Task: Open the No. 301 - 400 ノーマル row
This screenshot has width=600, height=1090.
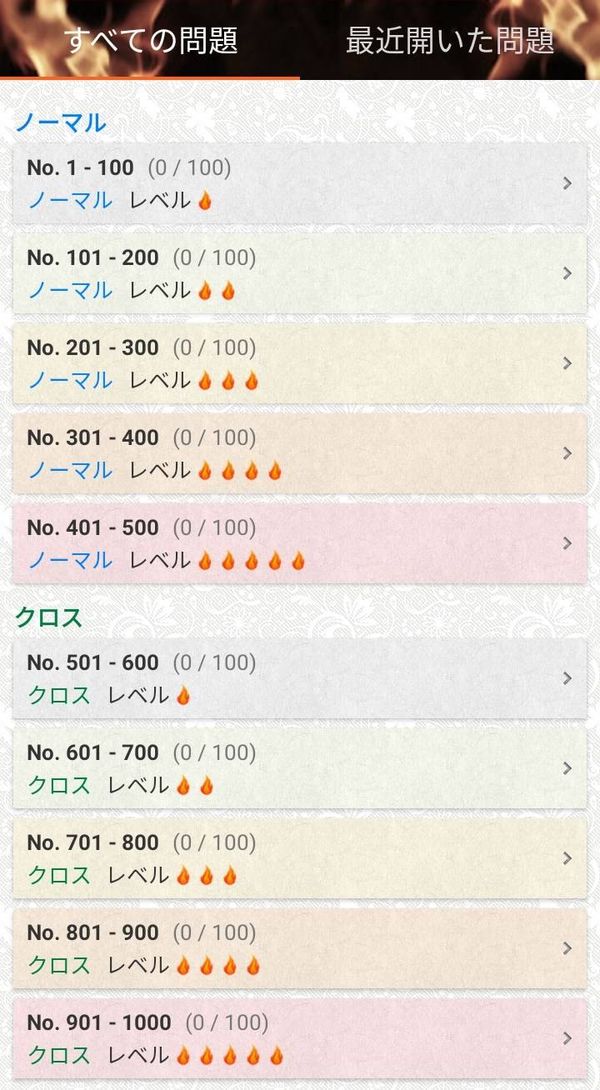Action: click(x=300, y=453)
